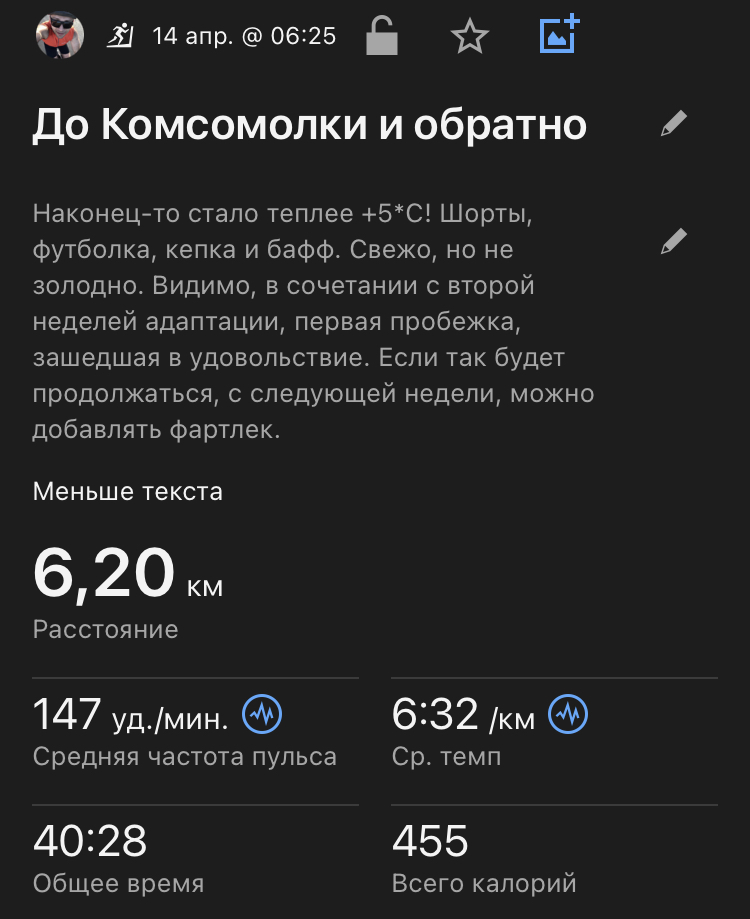The image size is (750, 919).
Task: Open the heart rate chart next to 147 уд./мин.
Action: 263,714
